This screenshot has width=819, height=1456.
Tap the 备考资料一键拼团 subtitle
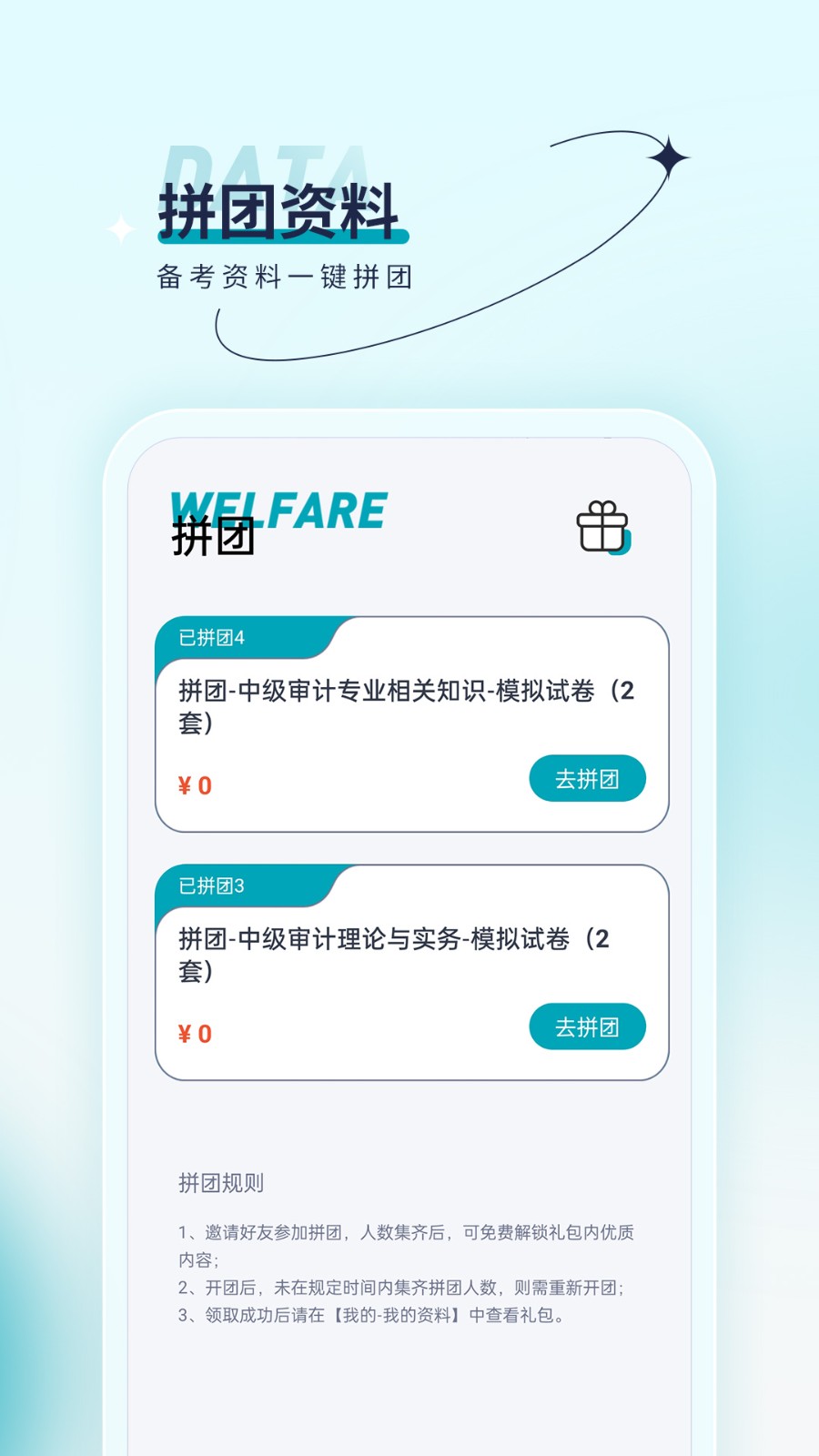tap(284, 278)
